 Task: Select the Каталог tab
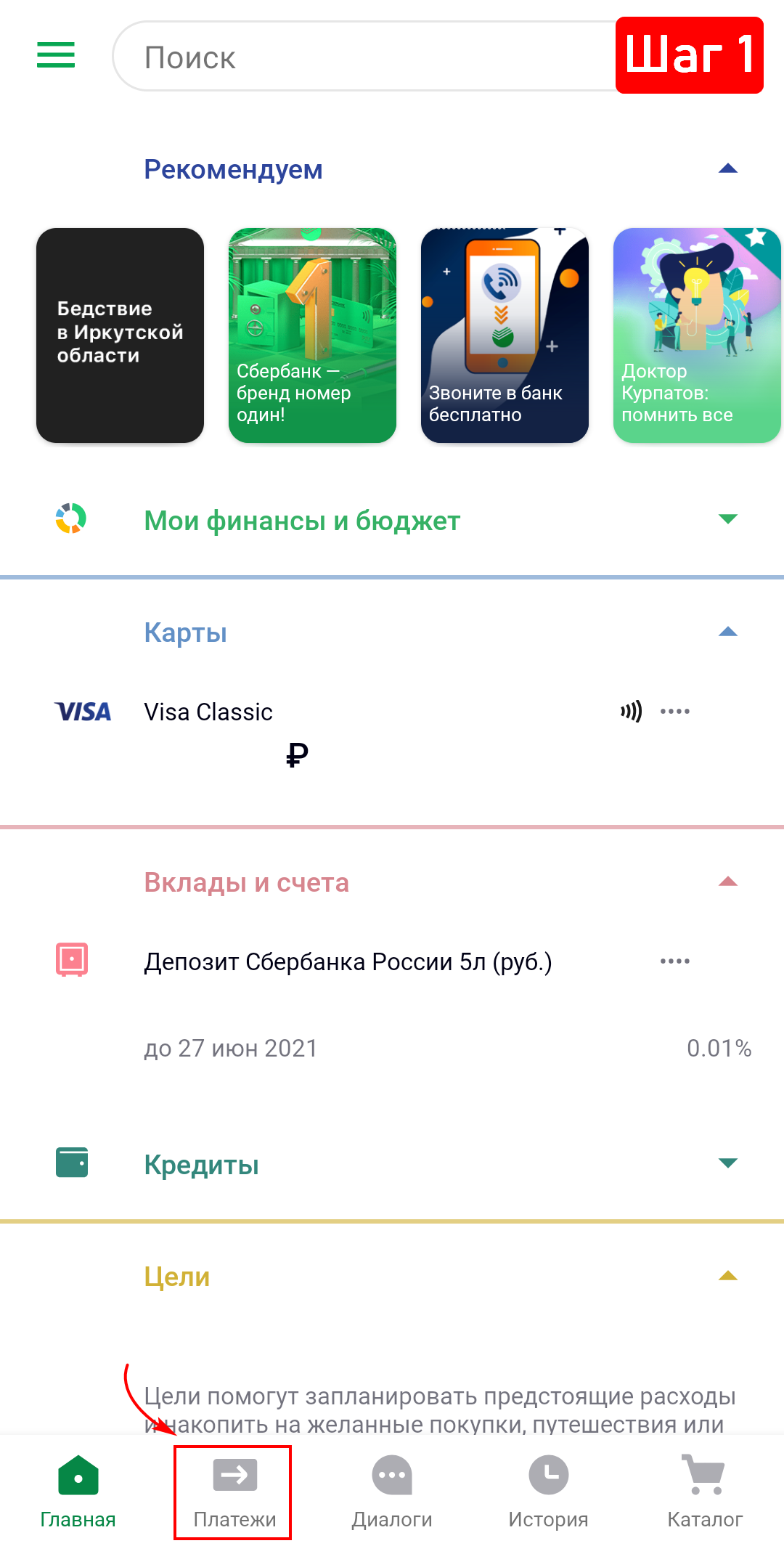[x=704, y=1492]
